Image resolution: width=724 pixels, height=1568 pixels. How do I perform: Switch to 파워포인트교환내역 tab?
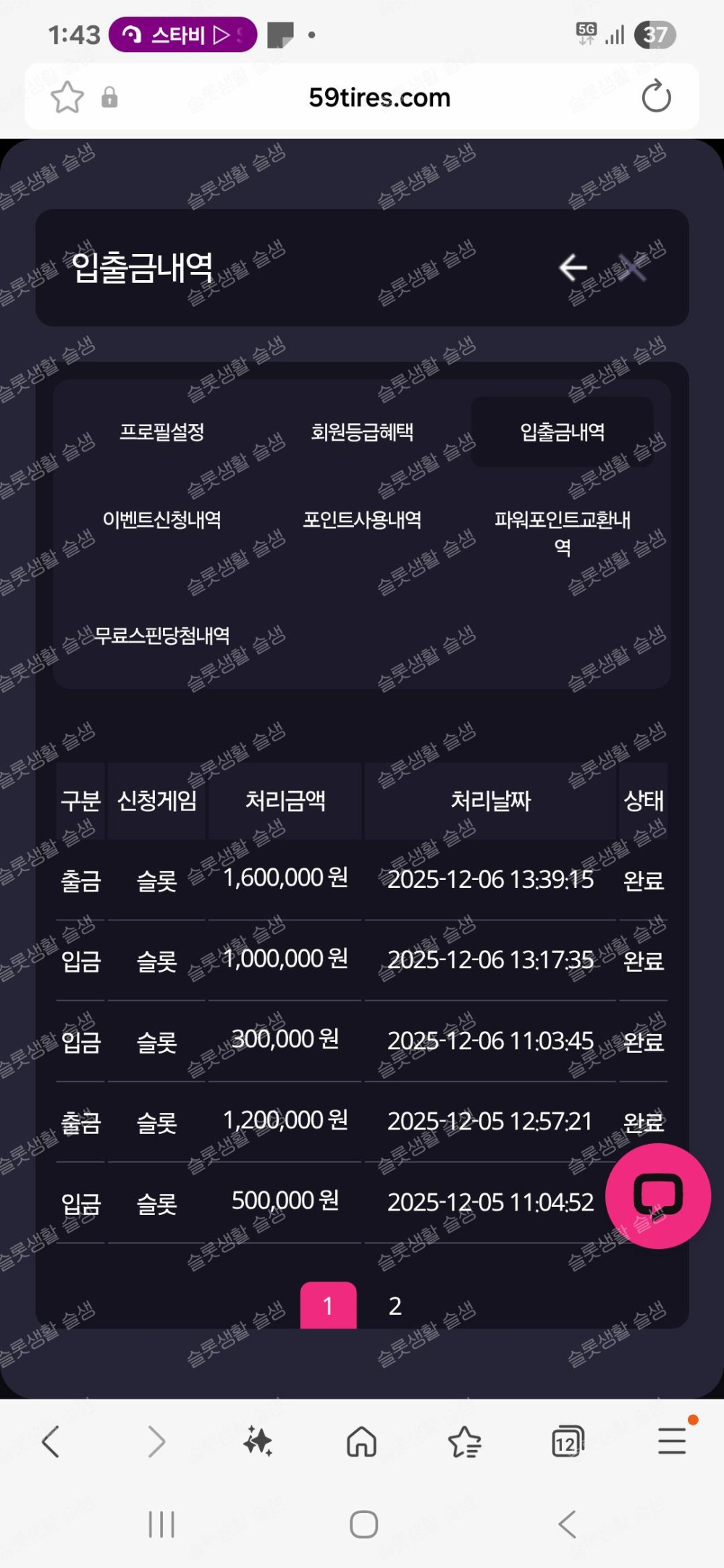click(x=562, y=532)
